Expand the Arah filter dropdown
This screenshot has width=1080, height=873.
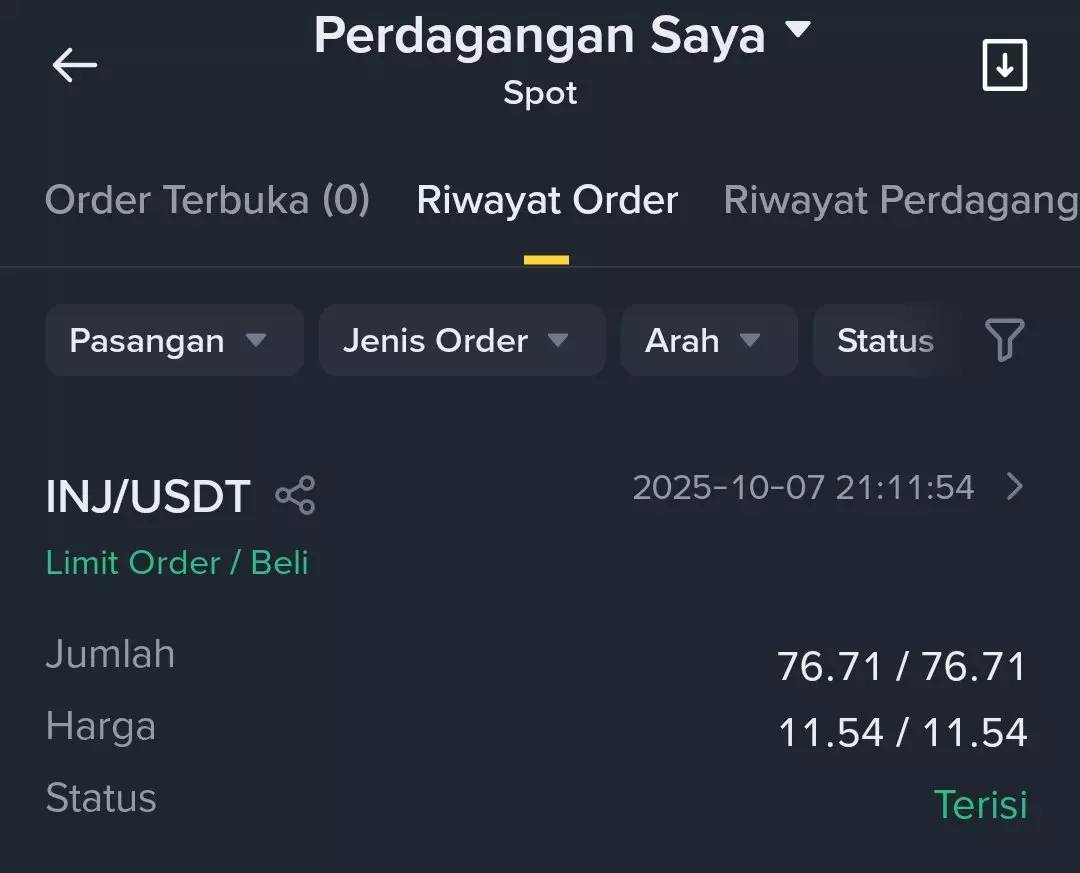coord(708,341)
